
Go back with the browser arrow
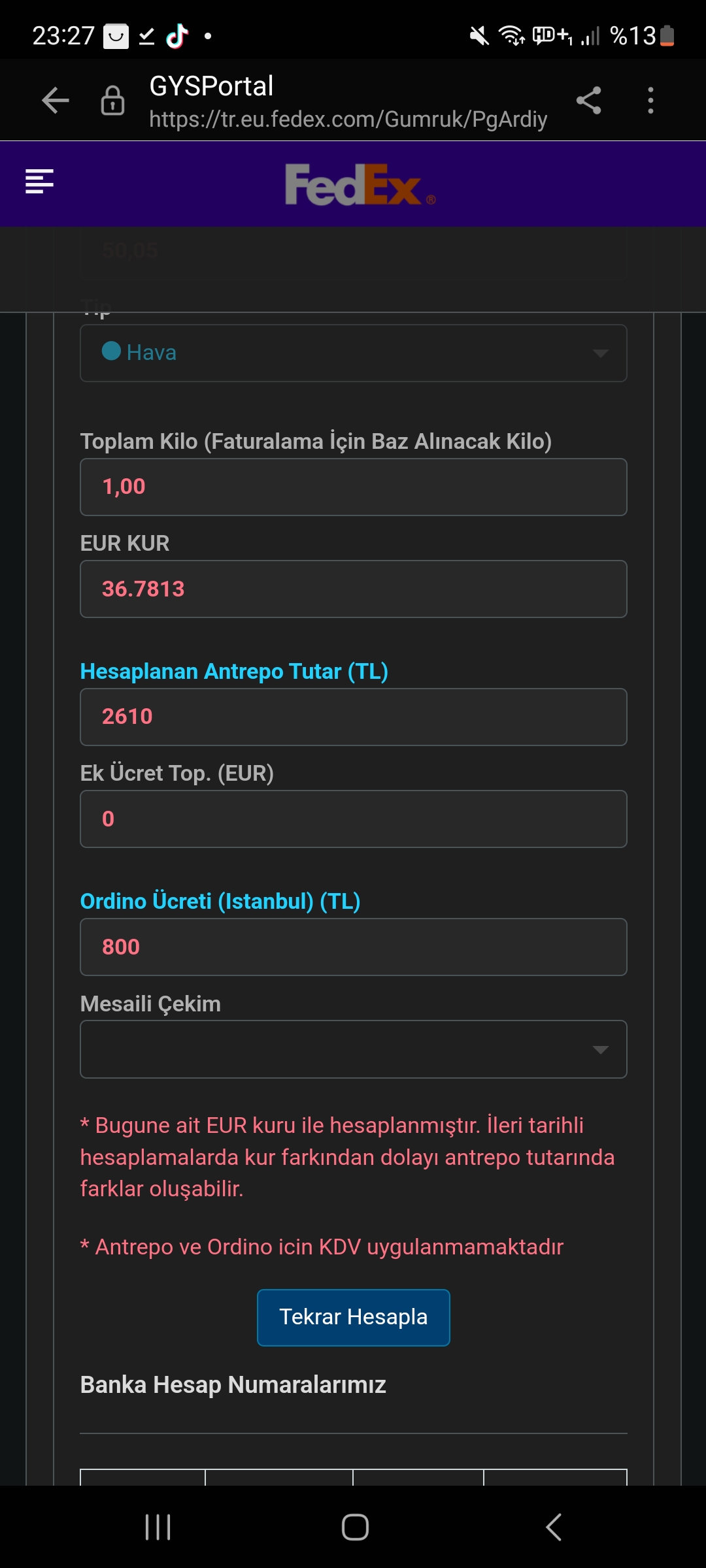[x=56, y=101]
